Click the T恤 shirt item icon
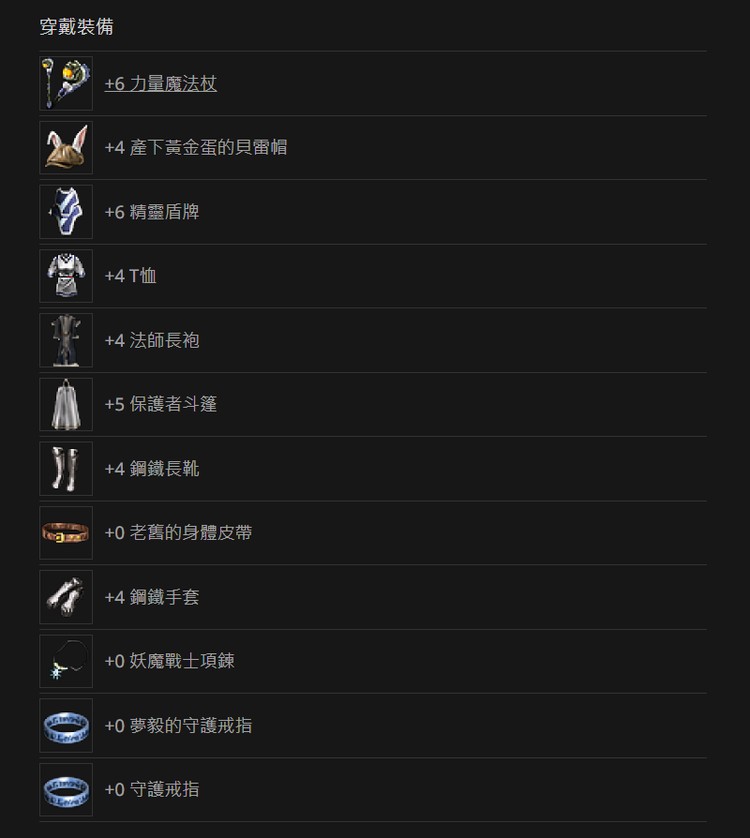 (65, 275)
